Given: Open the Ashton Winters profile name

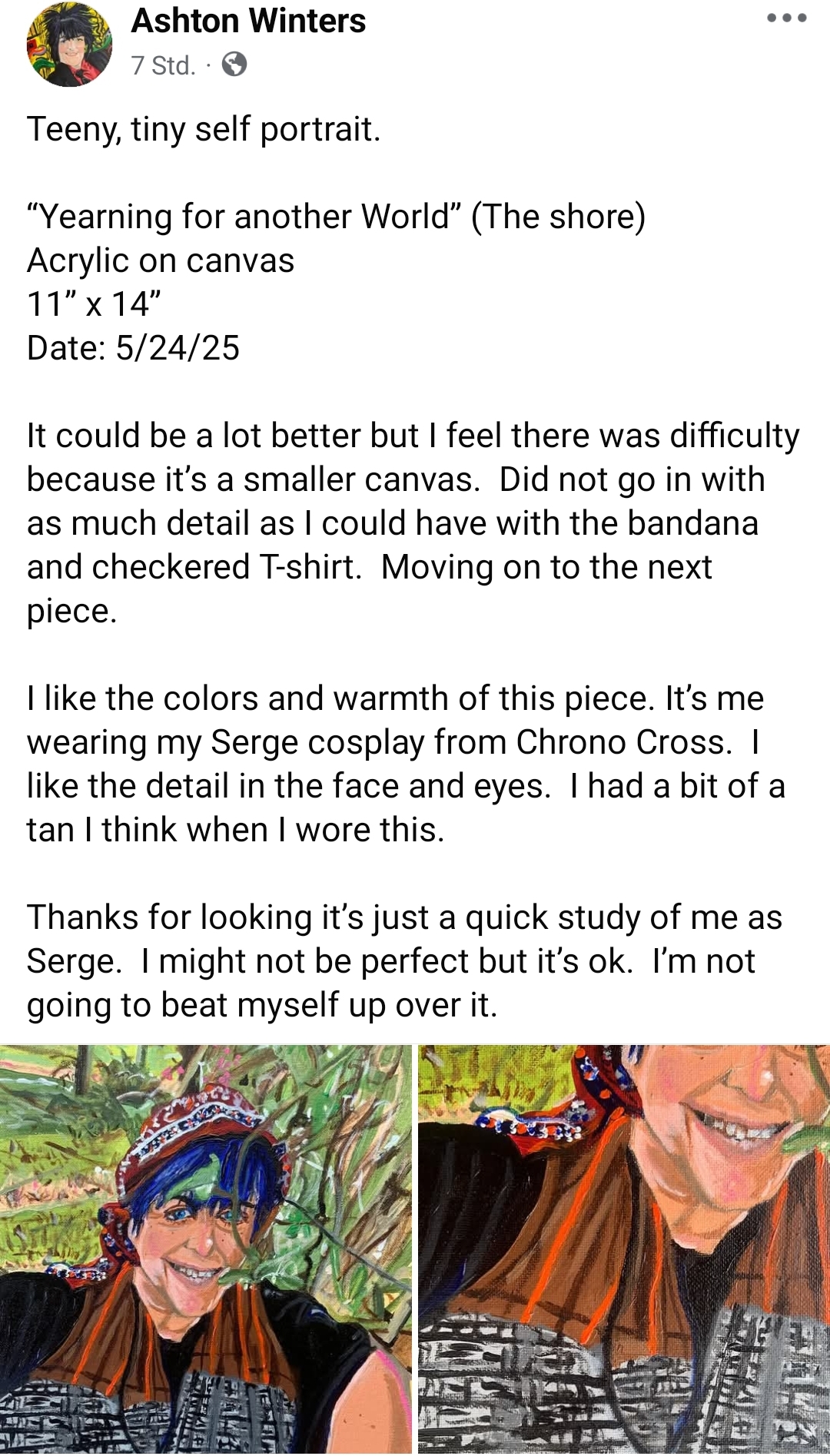Looking at the screenshot, I should pyautogui.click(x=248, y=21).
